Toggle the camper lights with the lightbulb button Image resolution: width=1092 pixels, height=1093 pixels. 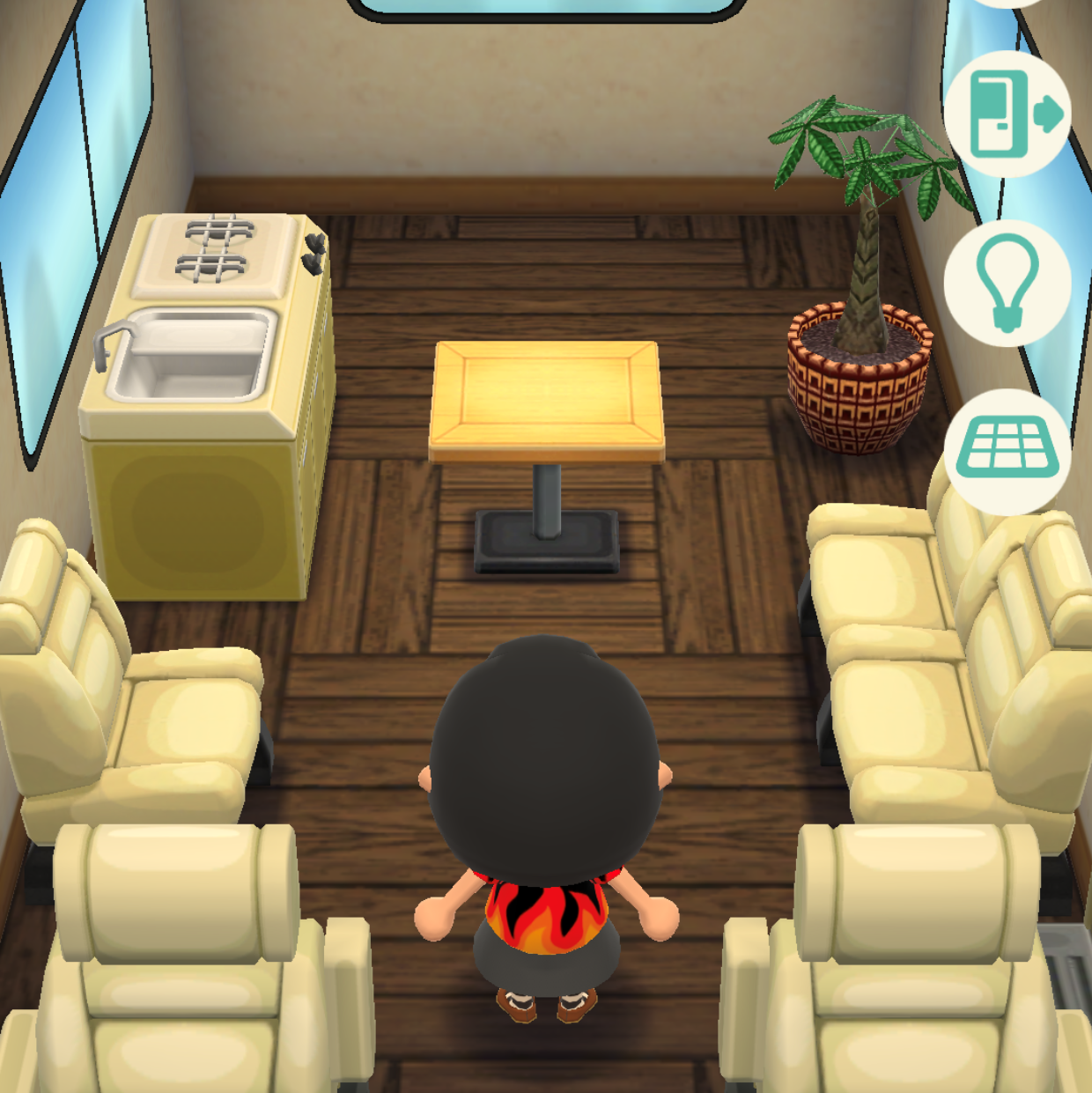click(x=1007, y=283)
